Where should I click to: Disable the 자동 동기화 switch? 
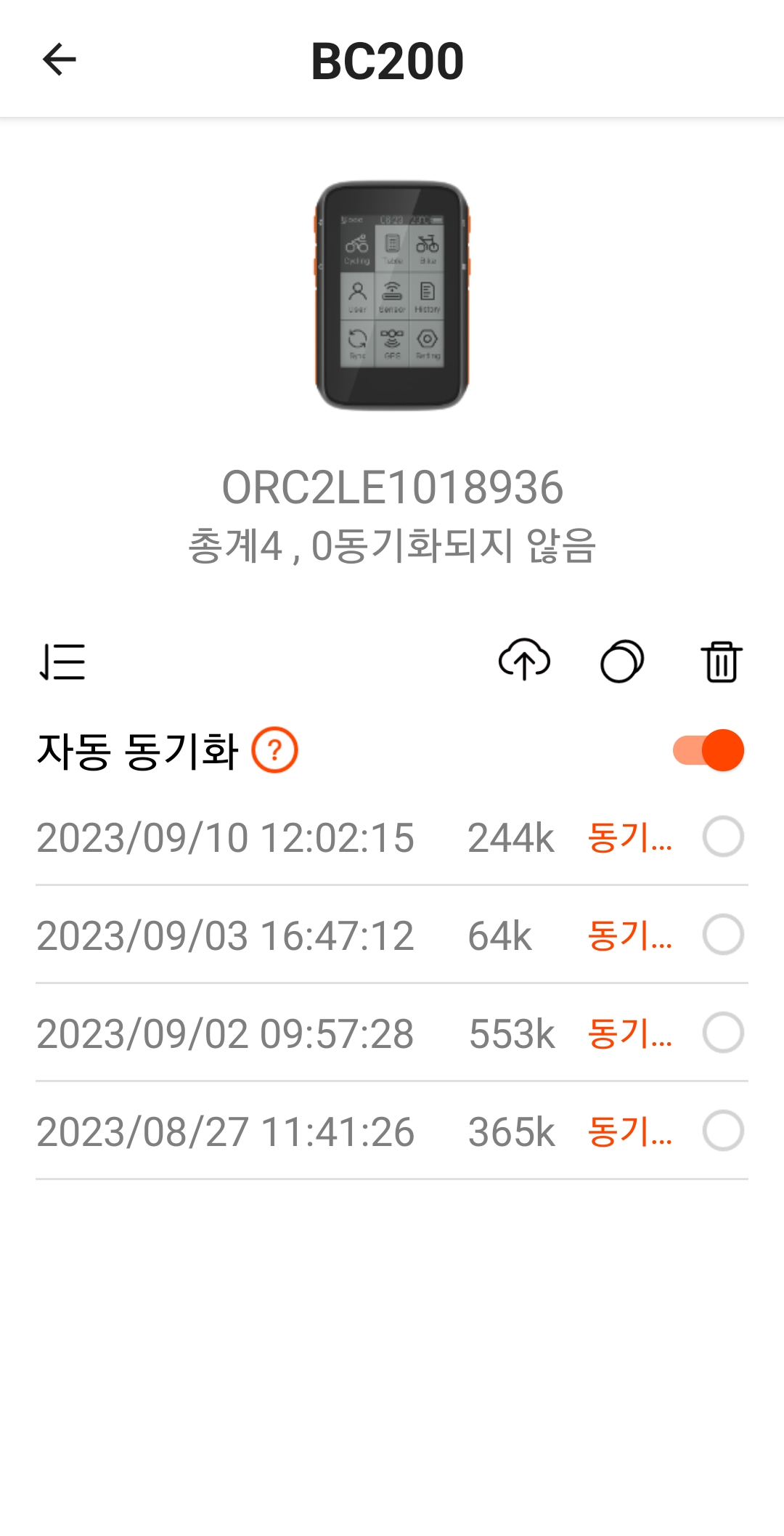coord(709,750)
